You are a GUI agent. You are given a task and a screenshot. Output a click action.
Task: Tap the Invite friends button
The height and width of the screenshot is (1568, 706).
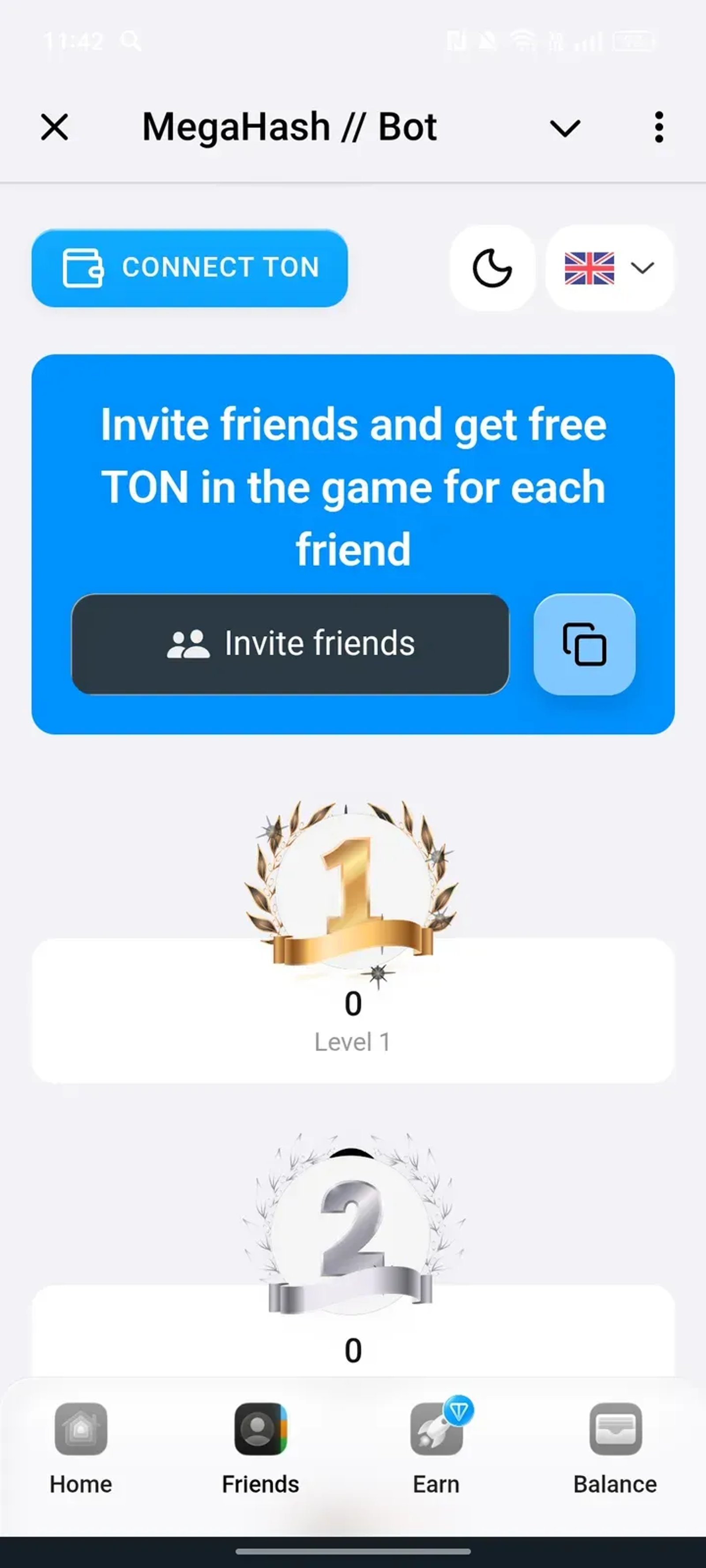click(290, 644)
